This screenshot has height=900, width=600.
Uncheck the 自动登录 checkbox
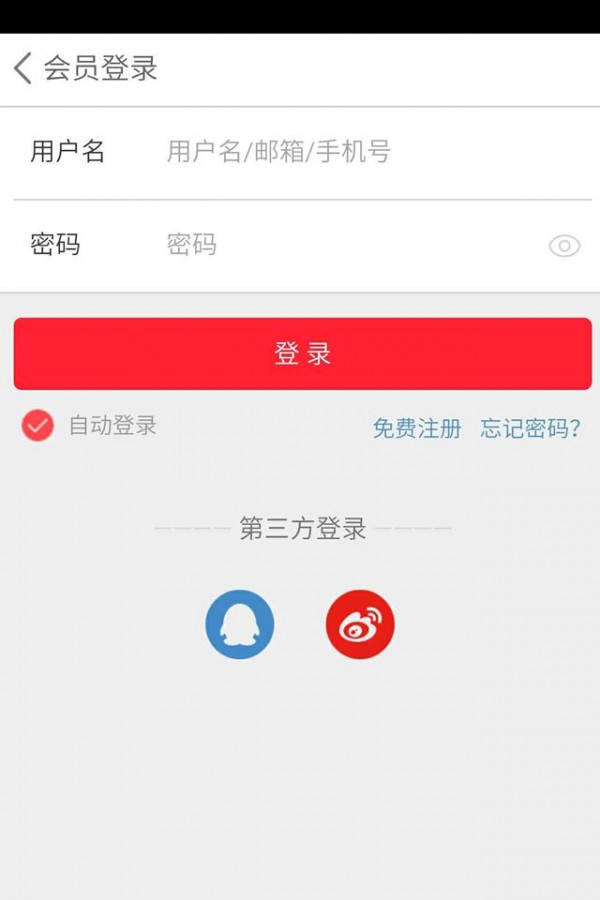tap(38, 426)
